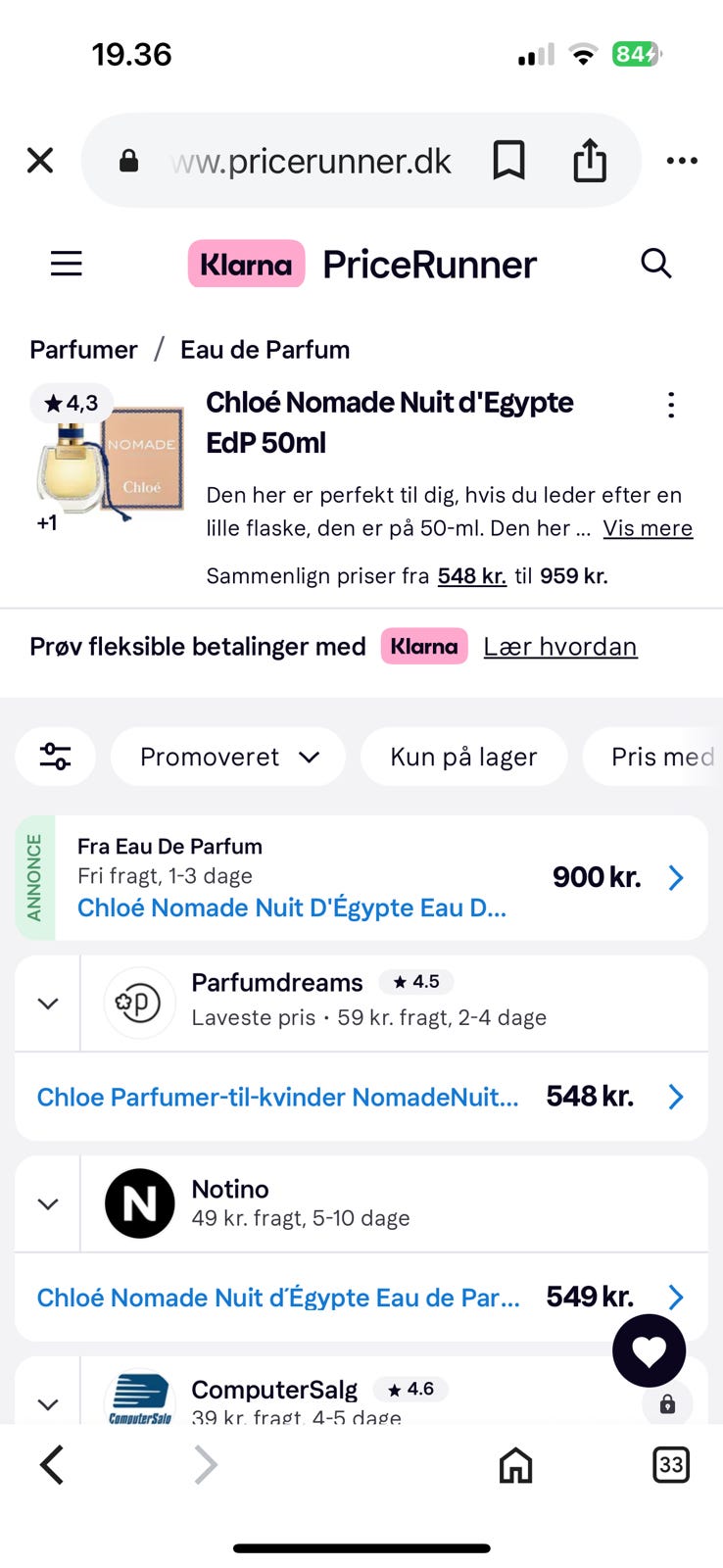Tap the bookmark icon in the address bar
The height and width of the screenshot is (1568, 723).
(509, 160)
